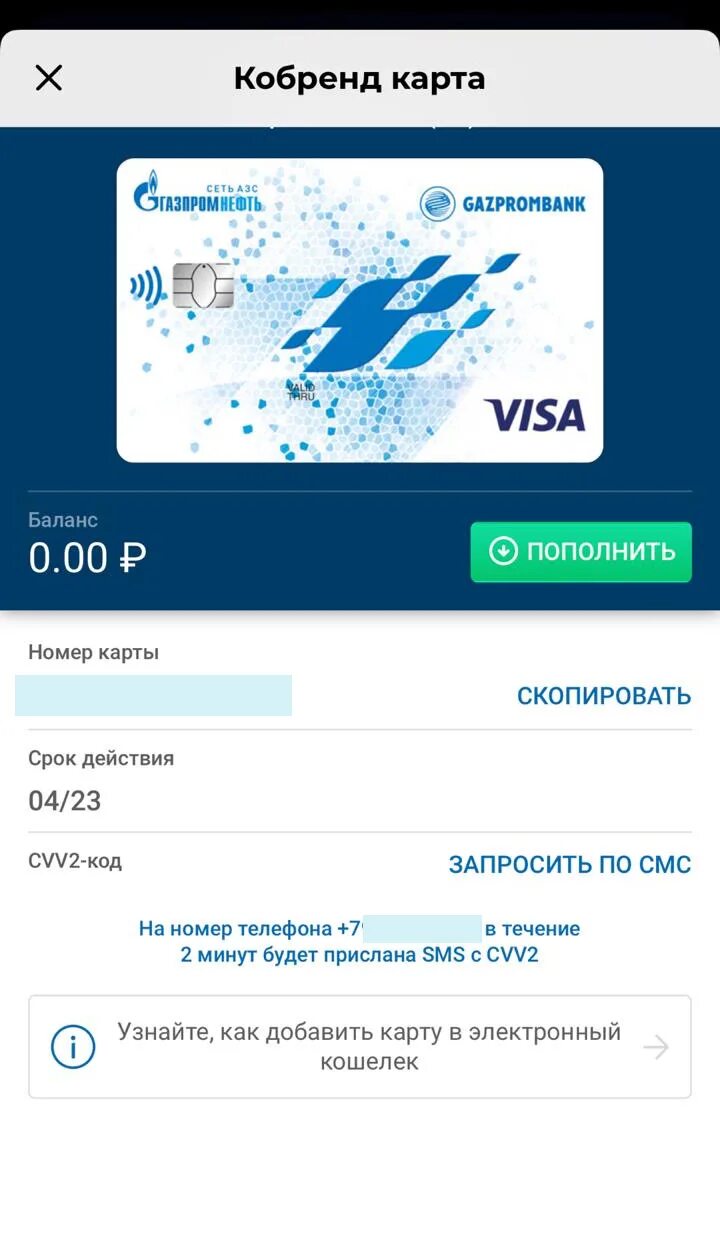Request CVV2 code via ЗАПРОСИТЬ ПО СМС
This screenshot has height=1240, width=720.
click(x=569, y=865)
